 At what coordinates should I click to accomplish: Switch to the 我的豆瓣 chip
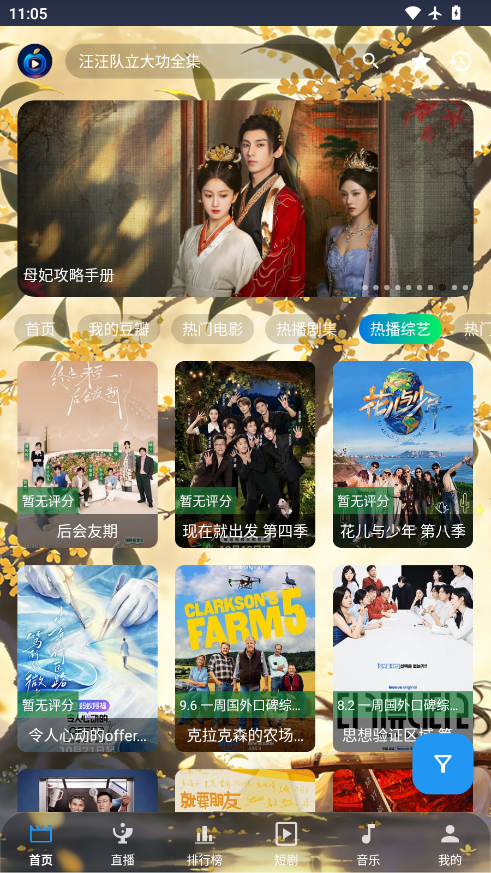[119, 329]
